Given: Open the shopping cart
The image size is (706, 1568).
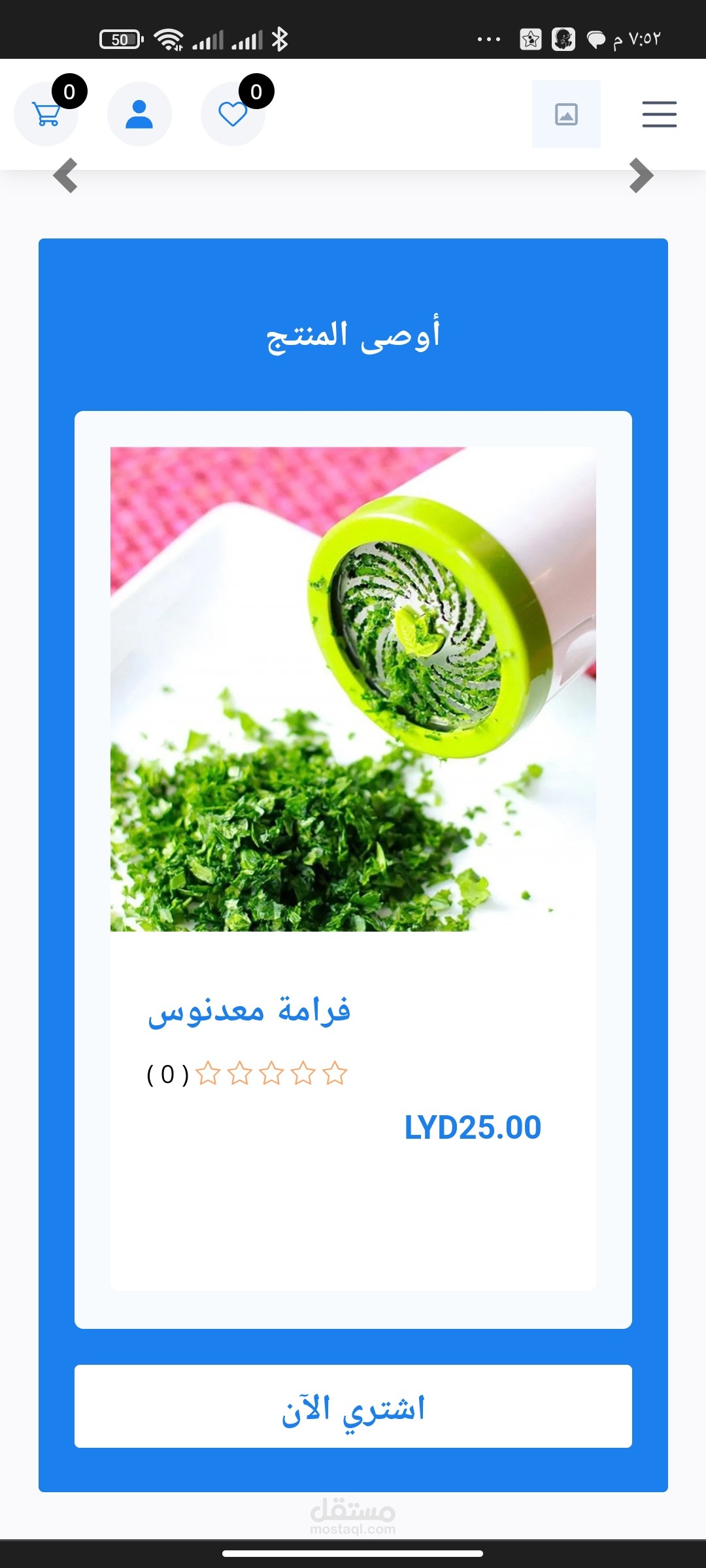Looking at the screenshot, I should (46, 114).
